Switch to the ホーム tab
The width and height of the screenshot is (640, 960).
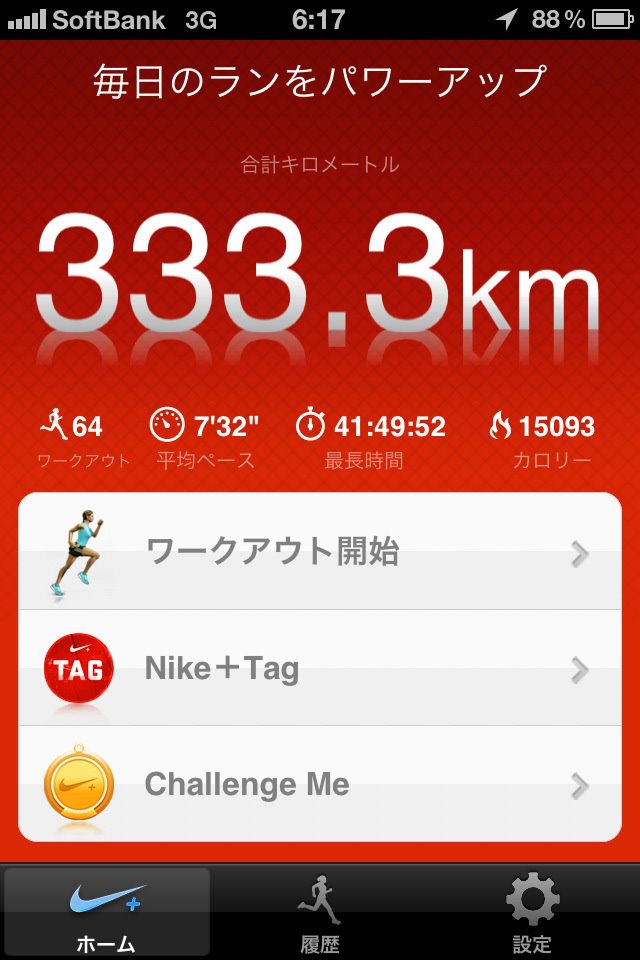point(107,912)
